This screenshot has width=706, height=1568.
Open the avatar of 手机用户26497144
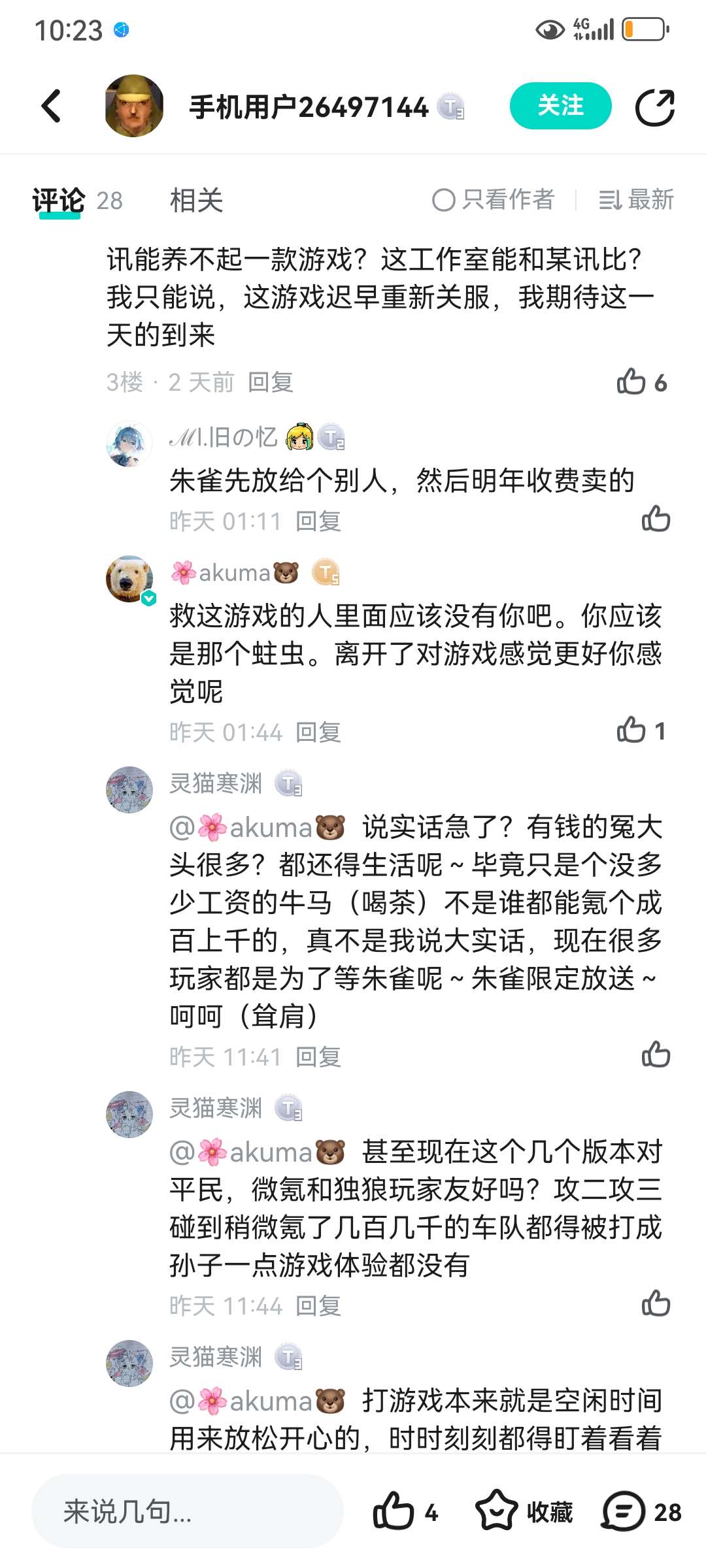click(x=134, y=106)
